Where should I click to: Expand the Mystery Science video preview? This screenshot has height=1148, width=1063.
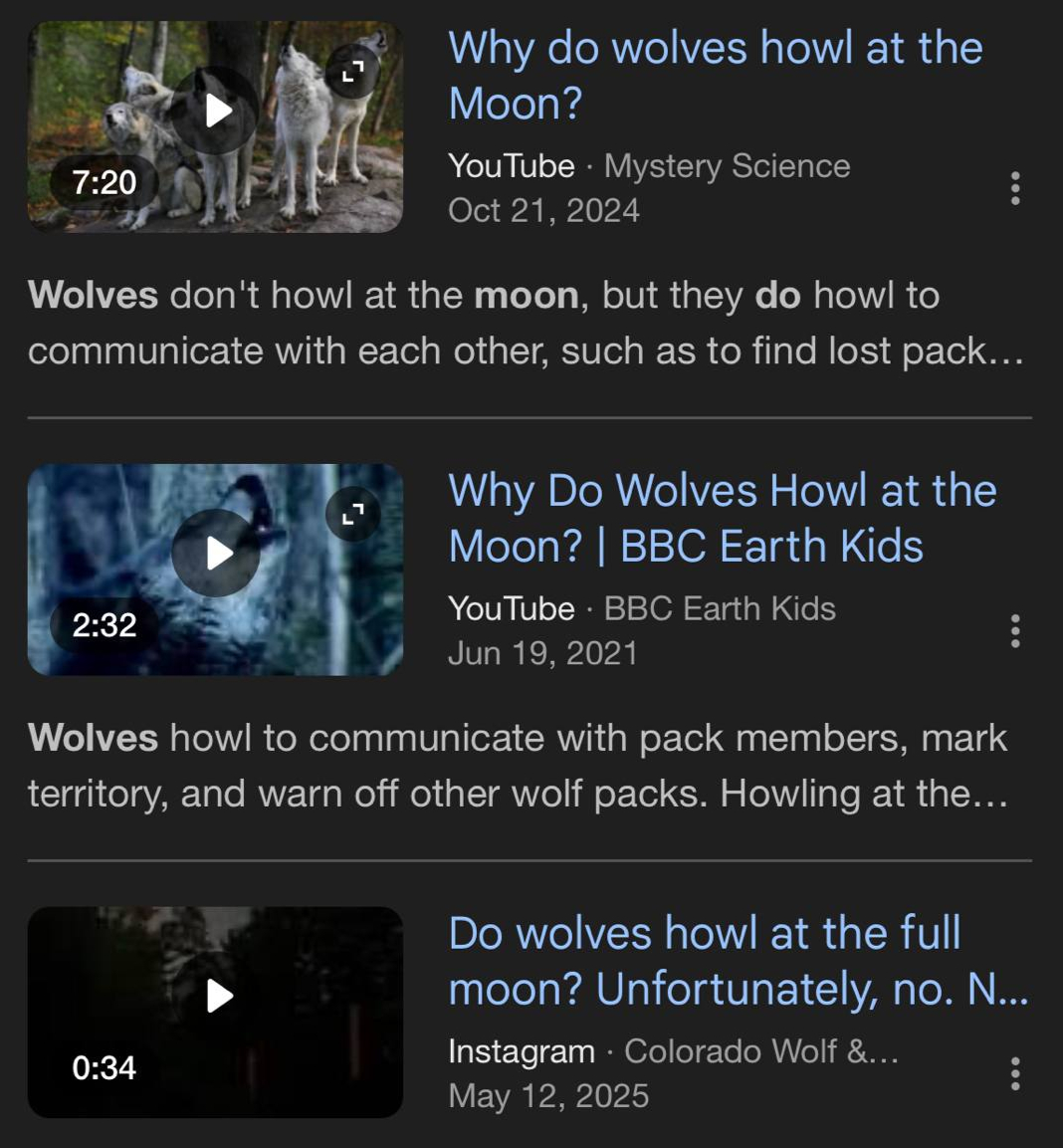(352, 72)
